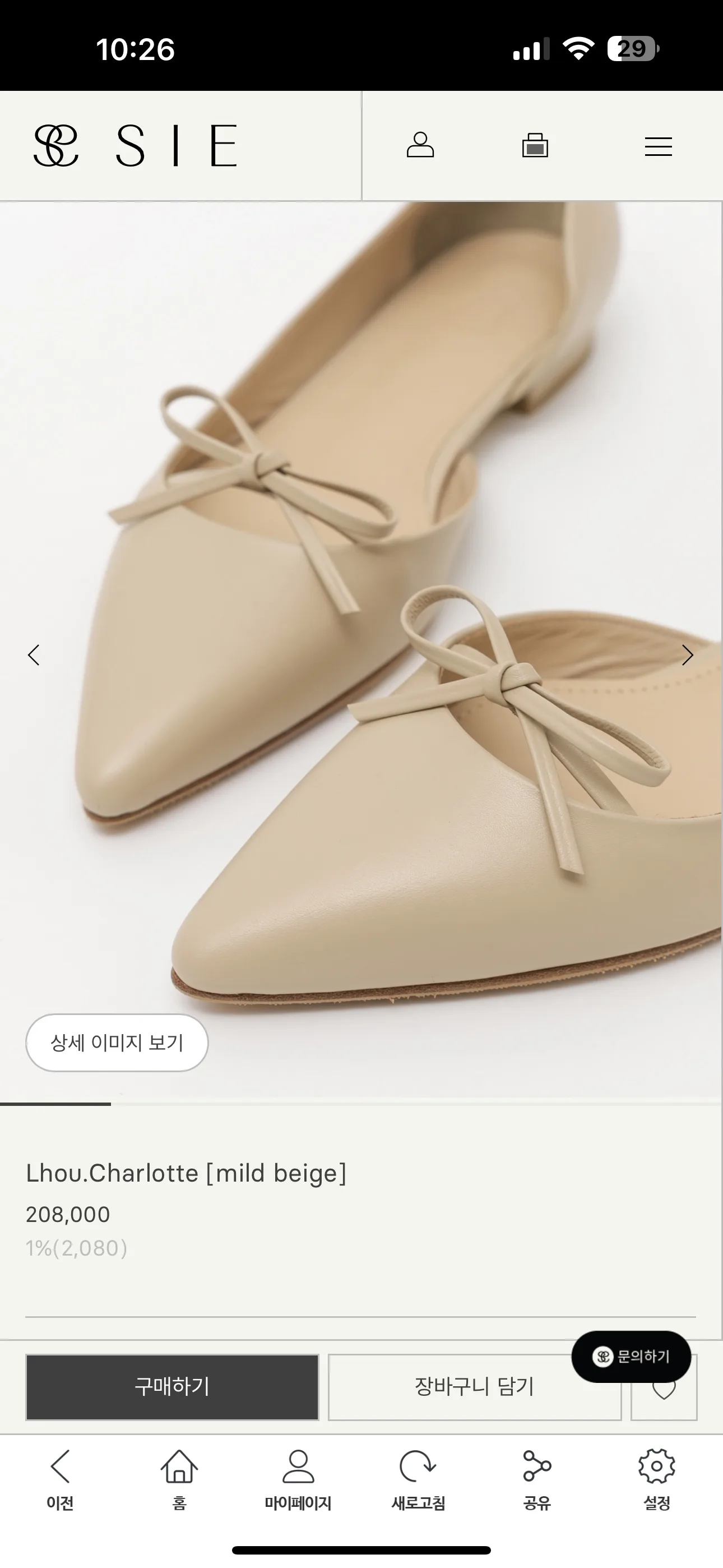Show the next product image
This screenshot has height=1568, width=723.
tap(688, 655)
